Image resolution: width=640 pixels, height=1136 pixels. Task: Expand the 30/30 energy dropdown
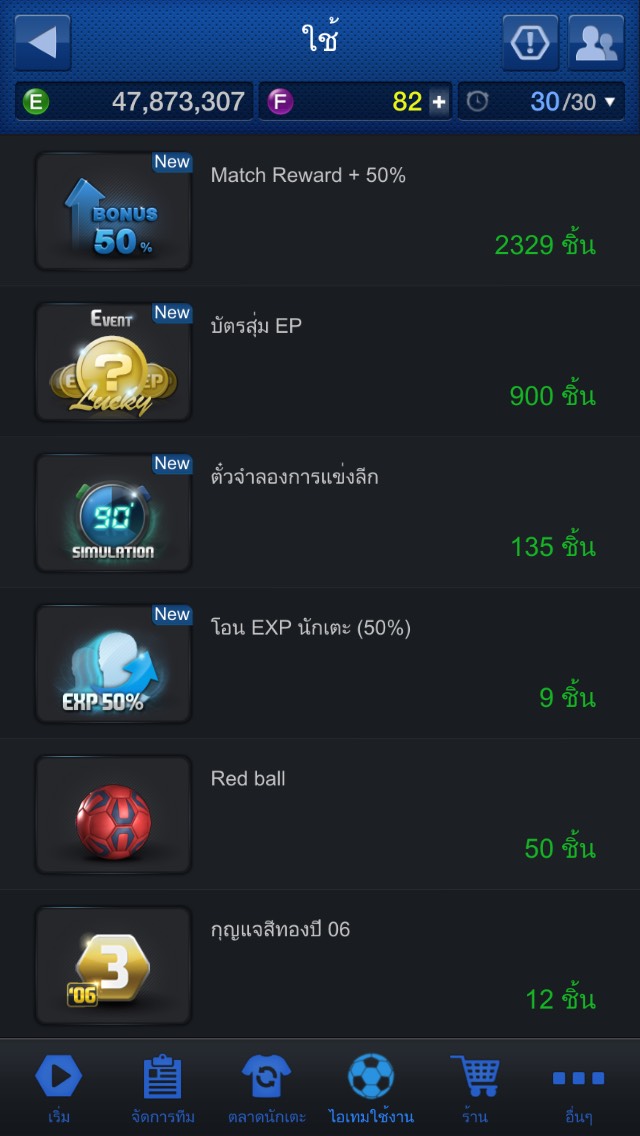pyautogui.click(x=610, y=102)
